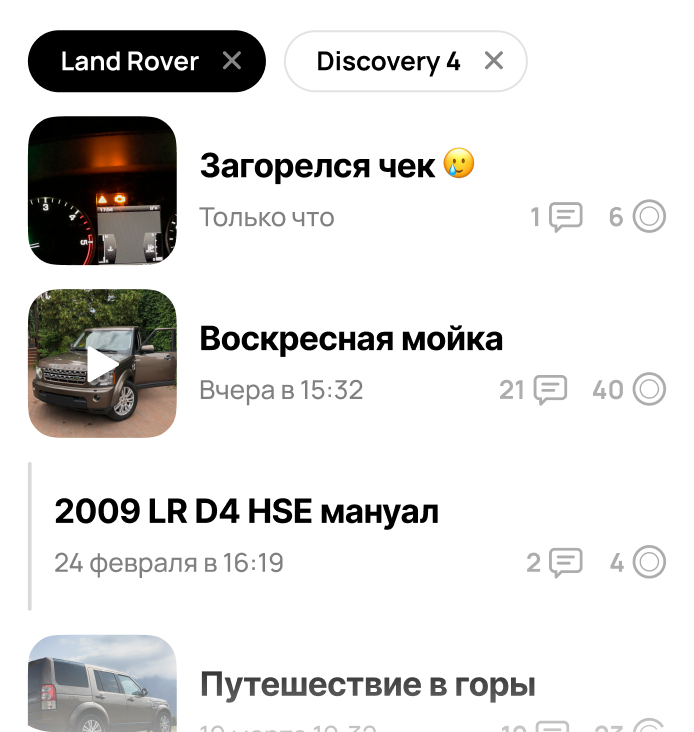
Task: Tap the circle reaction icon on Загорелся чек
Action: 649,217
